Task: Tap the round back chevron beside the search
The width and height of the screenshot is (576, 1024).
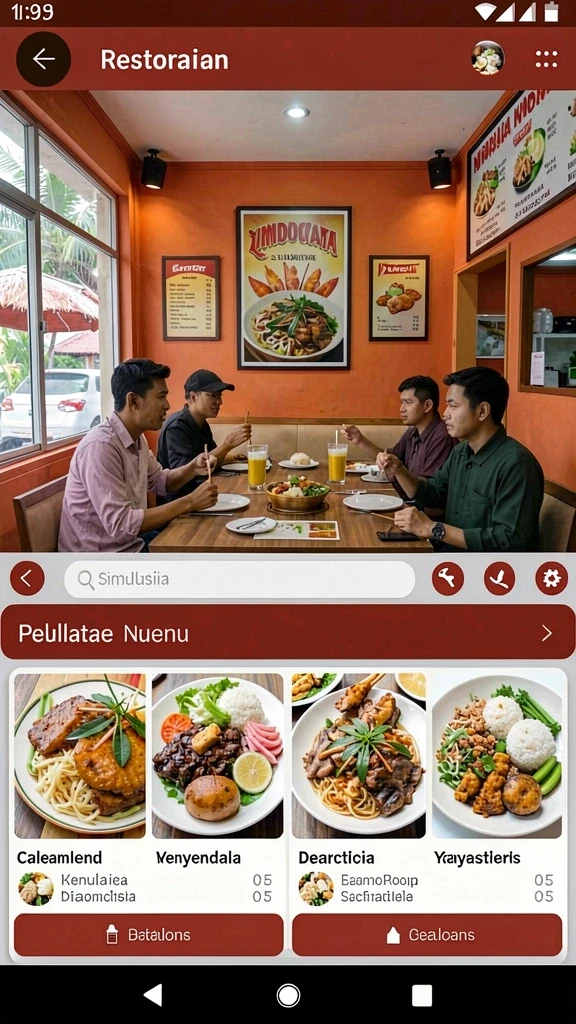Action: tap(27, 579)
